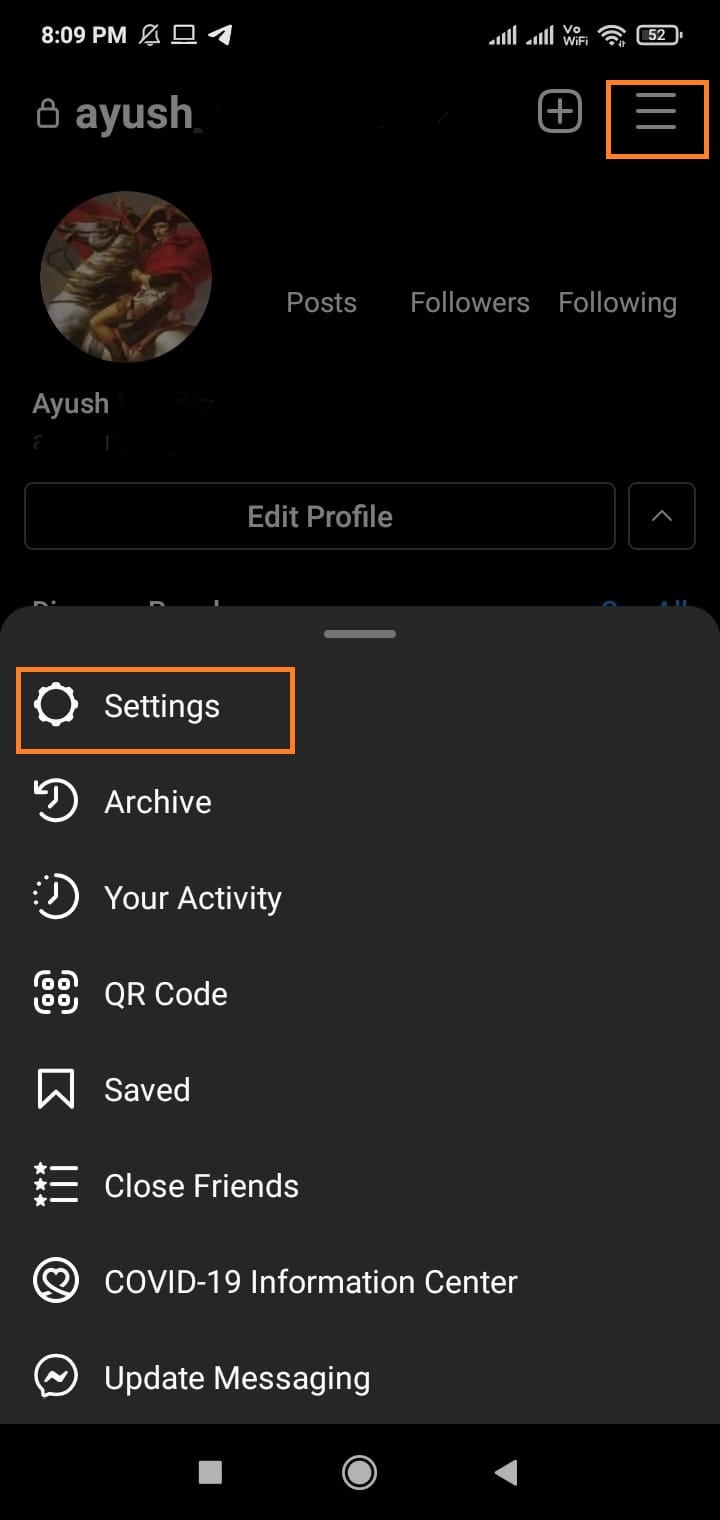
Task: Expand the chevron beside Edit Profile
Action: [x=661, y=516]
